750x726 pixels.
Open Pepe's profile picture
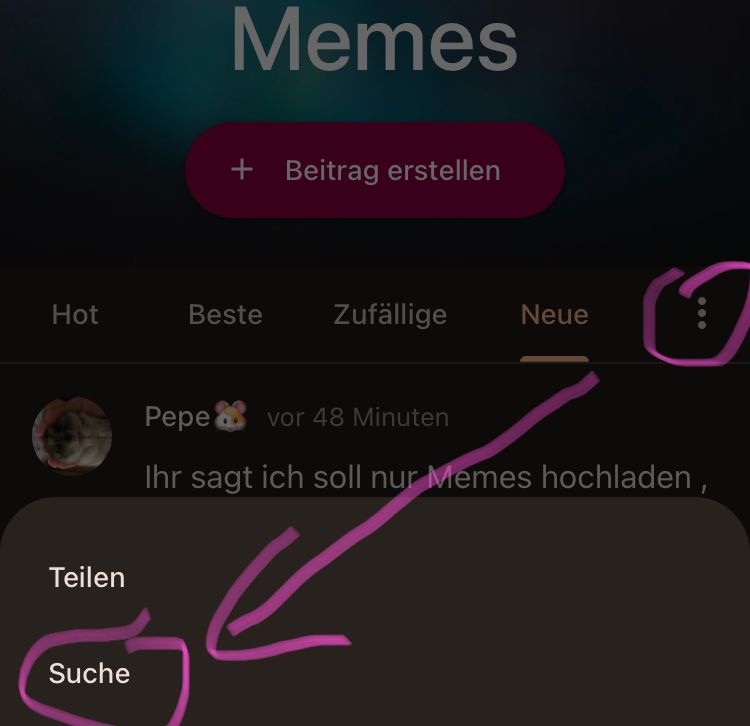coord(72,435)
